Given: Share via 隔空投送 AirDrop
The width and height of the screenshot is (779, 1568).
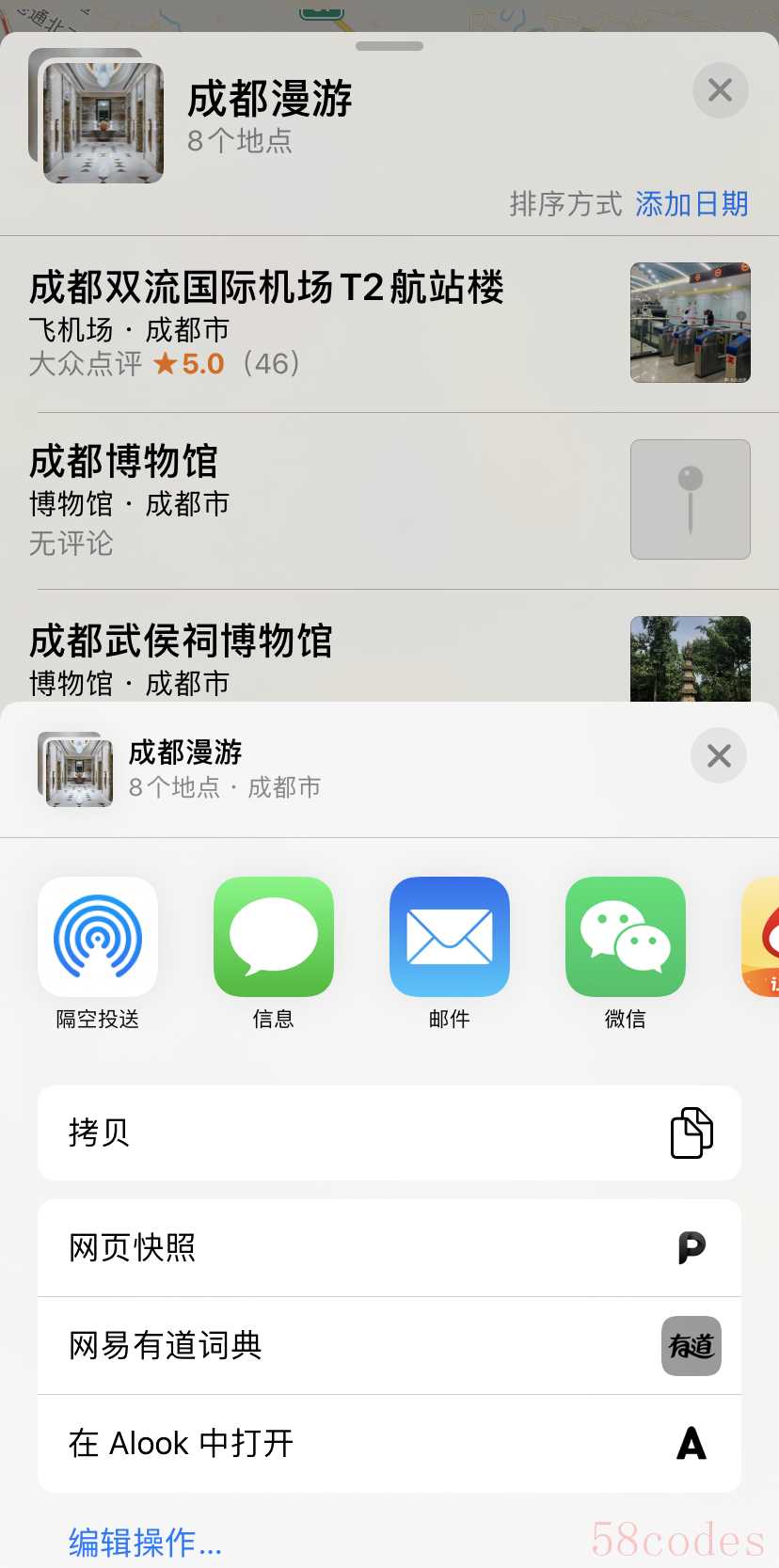Looking at the screenshot, I should tap(98, 937).
